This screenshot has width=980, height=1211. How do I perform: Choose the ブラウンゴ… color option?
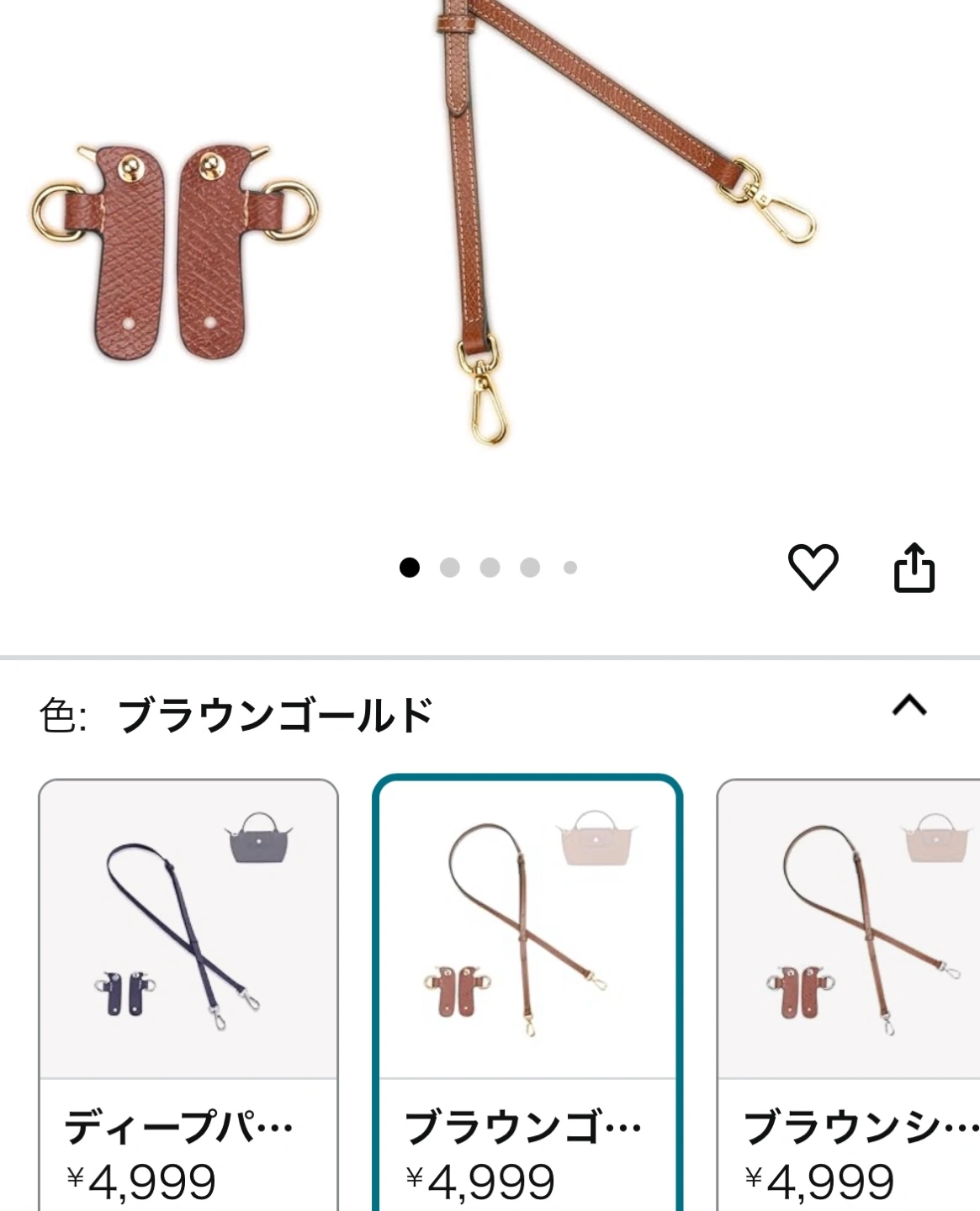(x=527, y=992)
